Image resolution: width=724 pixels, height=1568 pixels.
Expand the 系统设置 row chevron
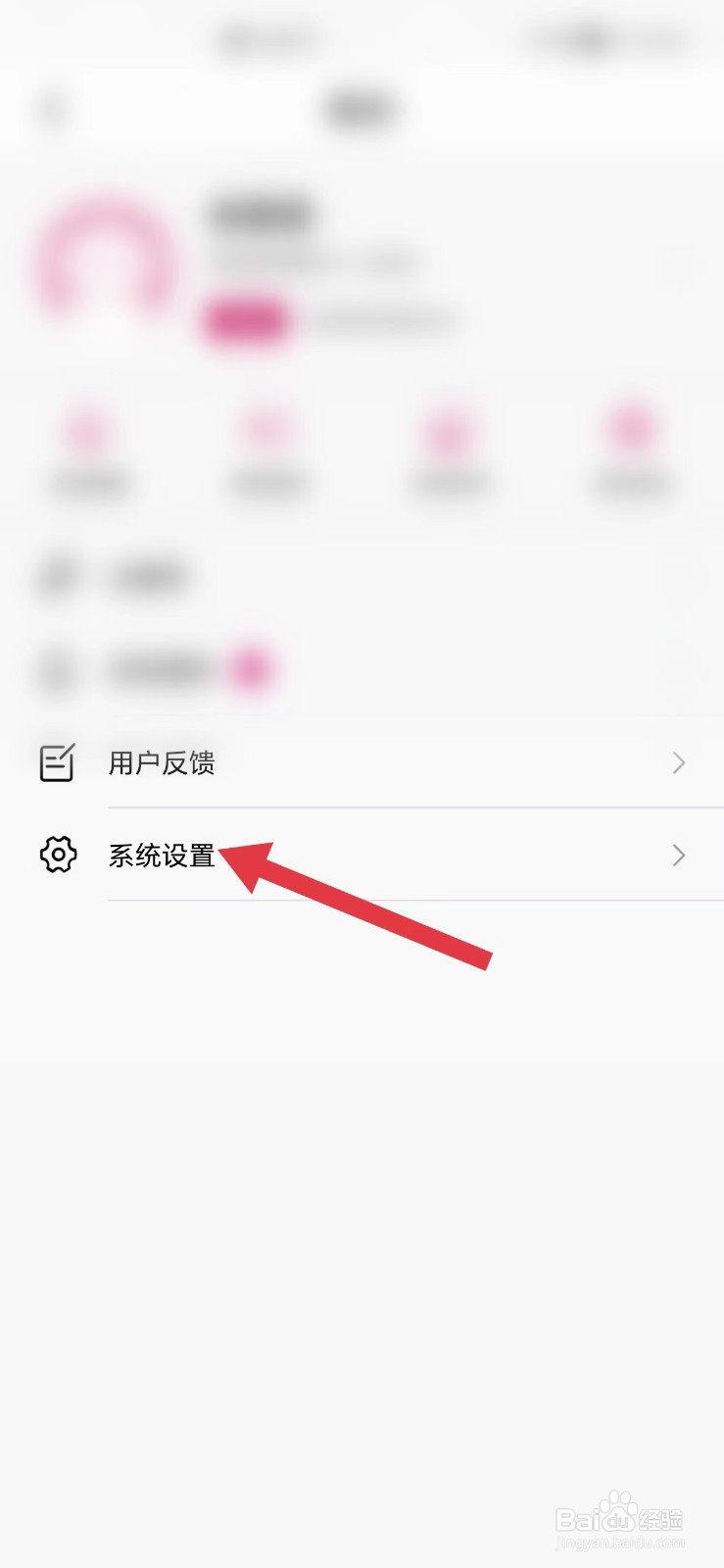(679, 855)
